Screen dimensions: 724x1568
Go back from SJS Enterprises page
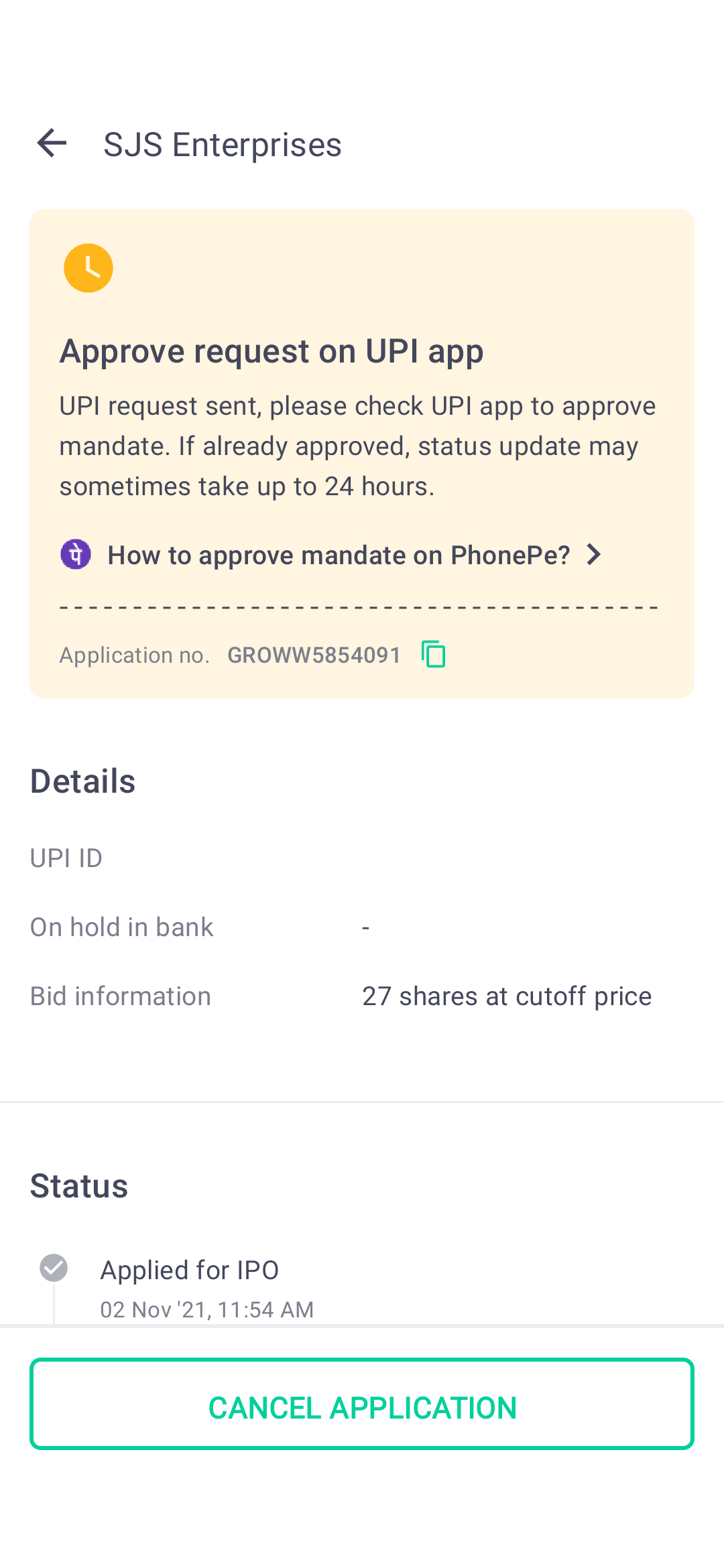[x=52, y=143]
